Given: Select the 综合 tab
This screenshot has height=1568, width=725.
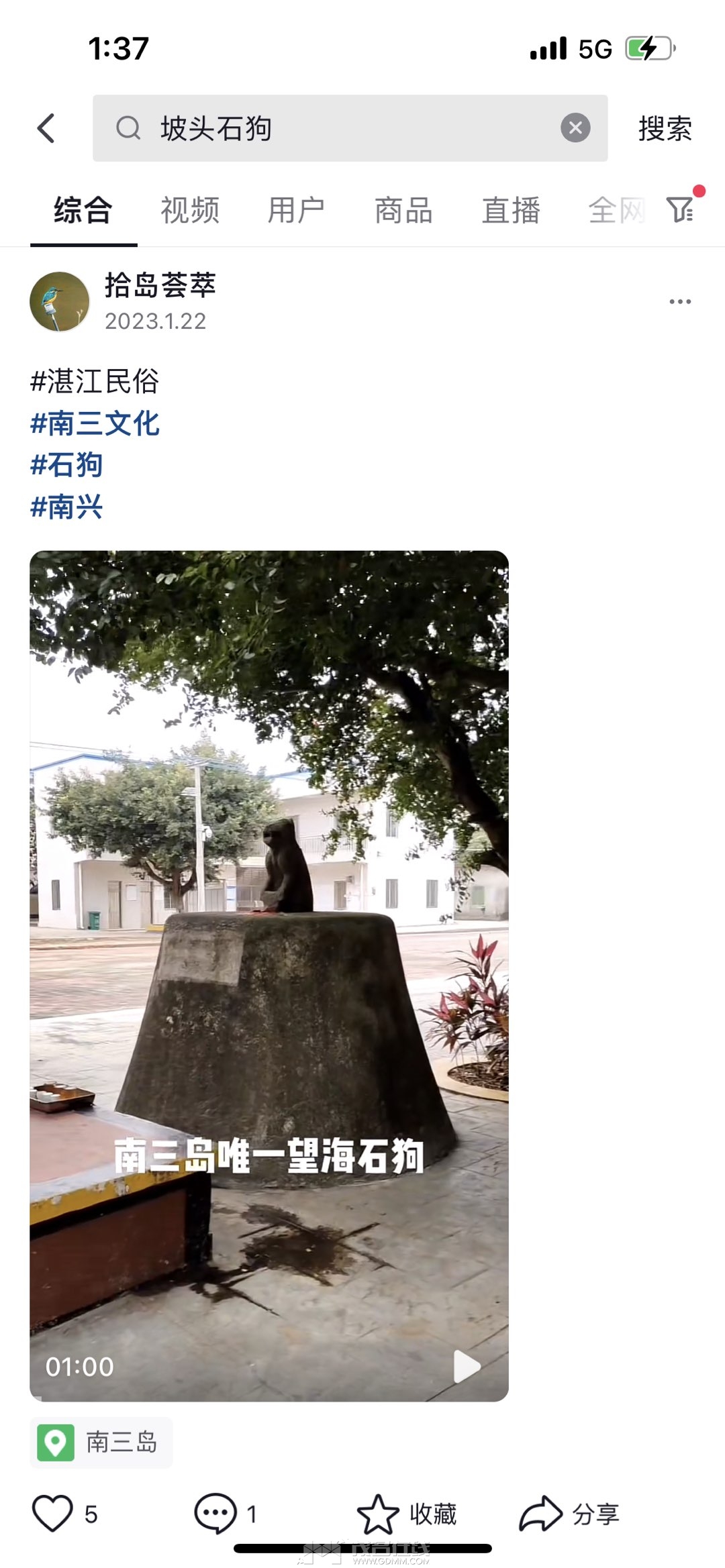Looking at the screenshot, I should pyautogui.click(x=83, y=210).
